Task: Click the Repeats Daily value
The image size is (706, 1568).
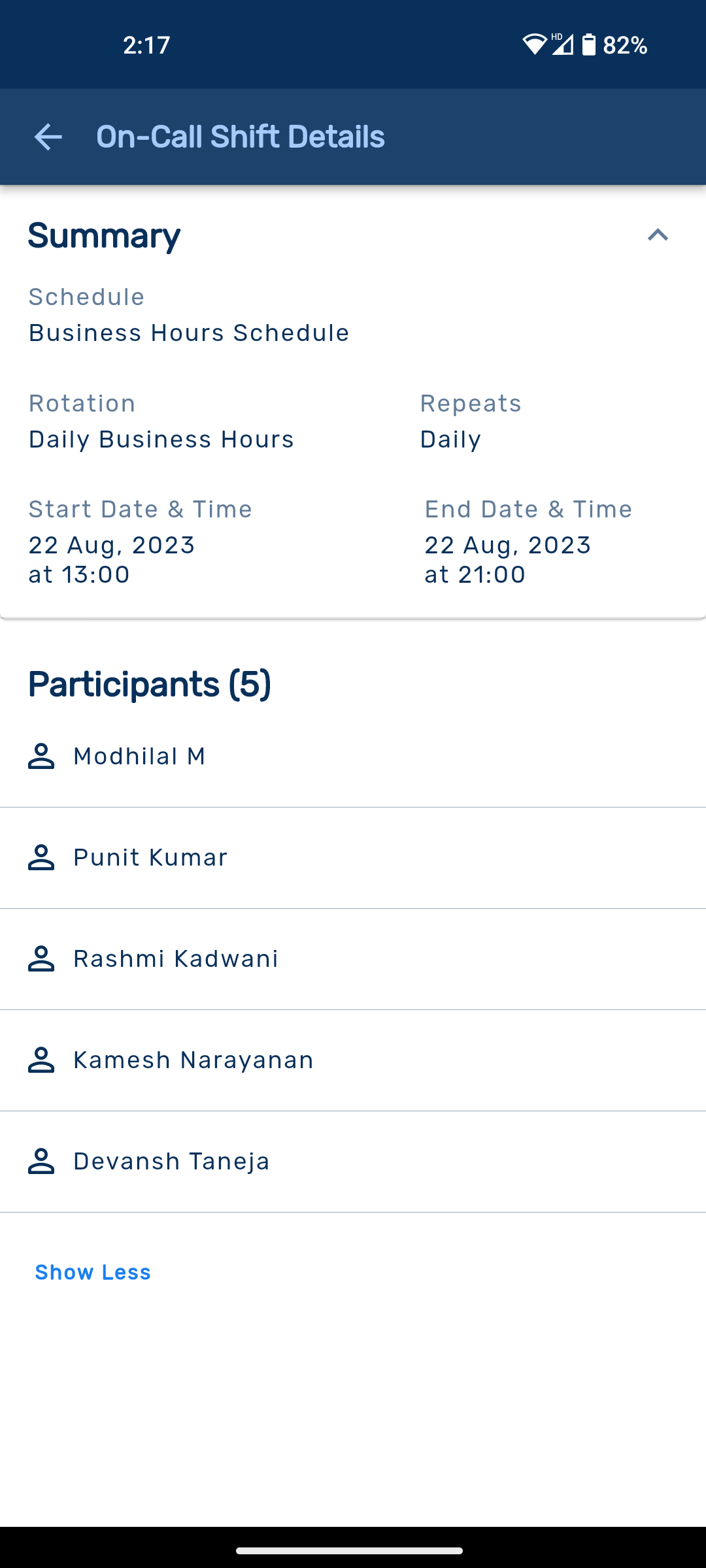Action: (451, 439)
